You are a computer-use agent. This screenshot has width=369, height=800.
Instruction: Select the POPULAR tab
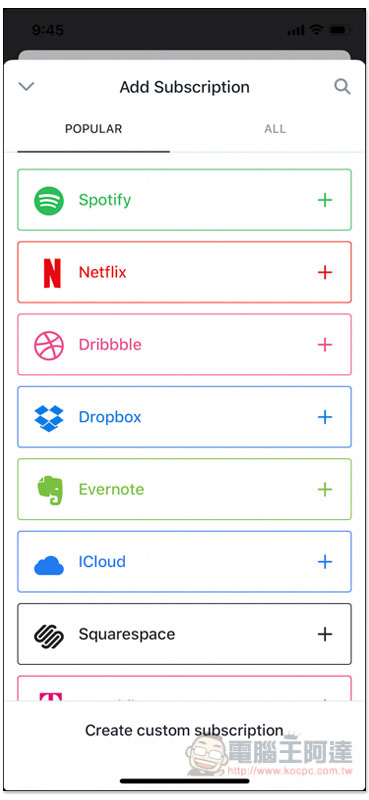[93, 129]
